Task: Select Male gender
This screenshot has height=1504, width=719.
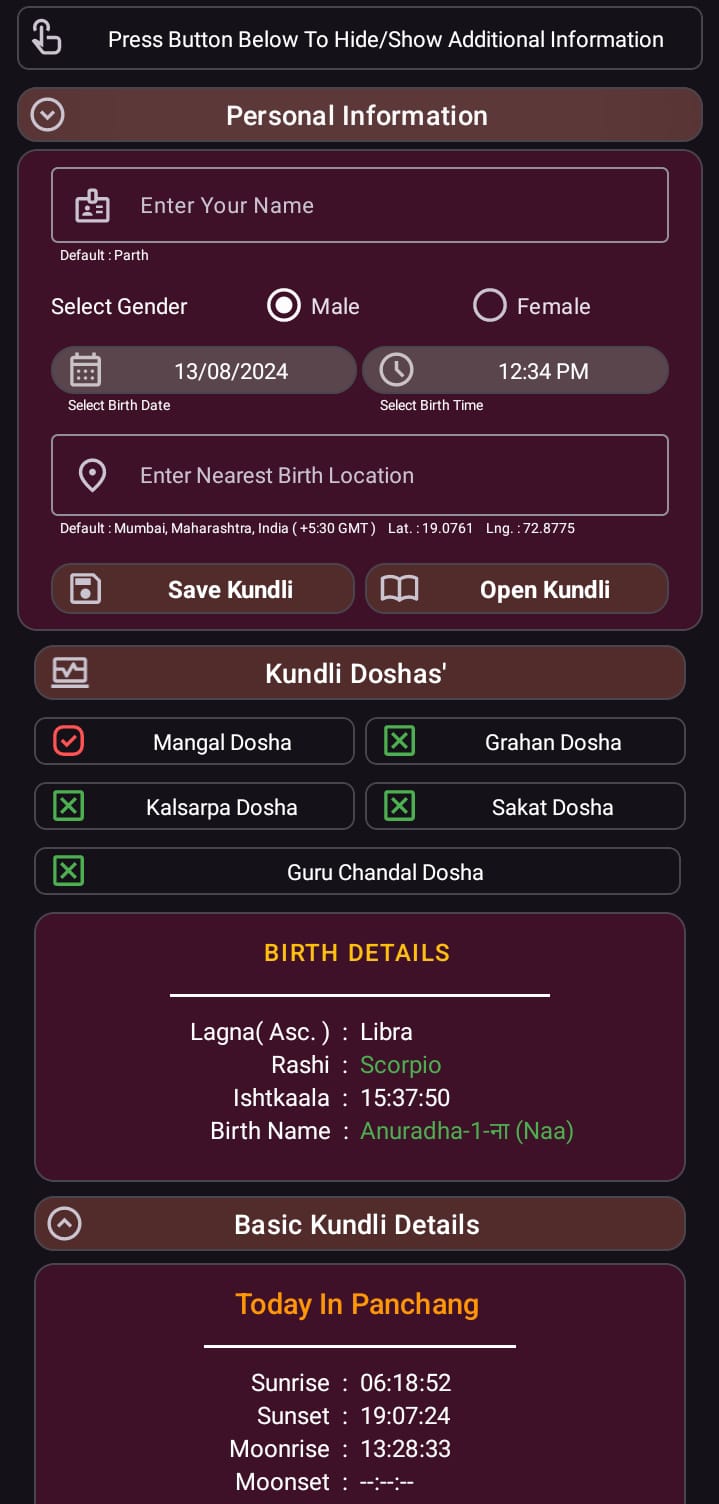Action: coord(313,306)
